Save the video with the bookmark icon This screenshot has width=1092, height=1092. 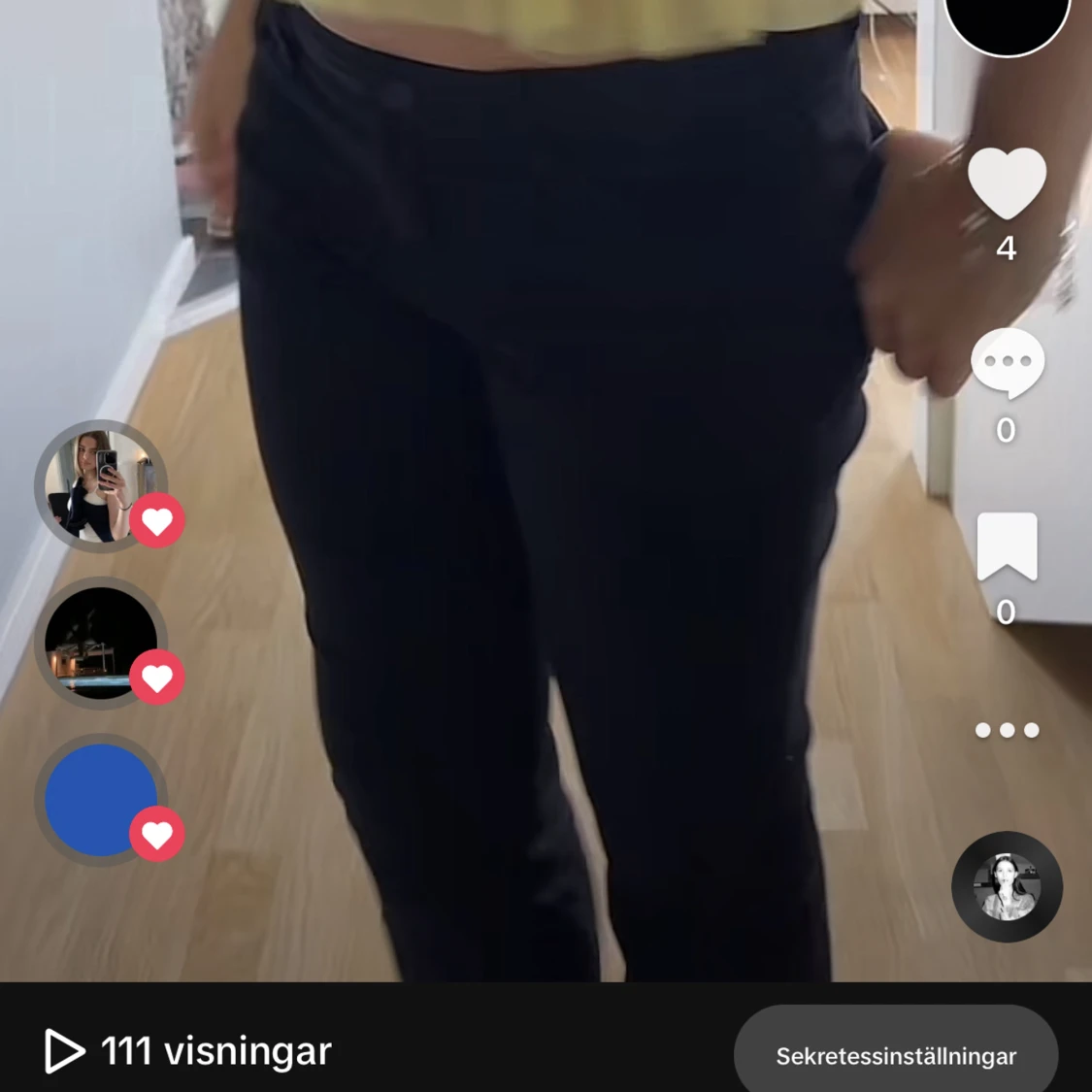coord(1007,546)
